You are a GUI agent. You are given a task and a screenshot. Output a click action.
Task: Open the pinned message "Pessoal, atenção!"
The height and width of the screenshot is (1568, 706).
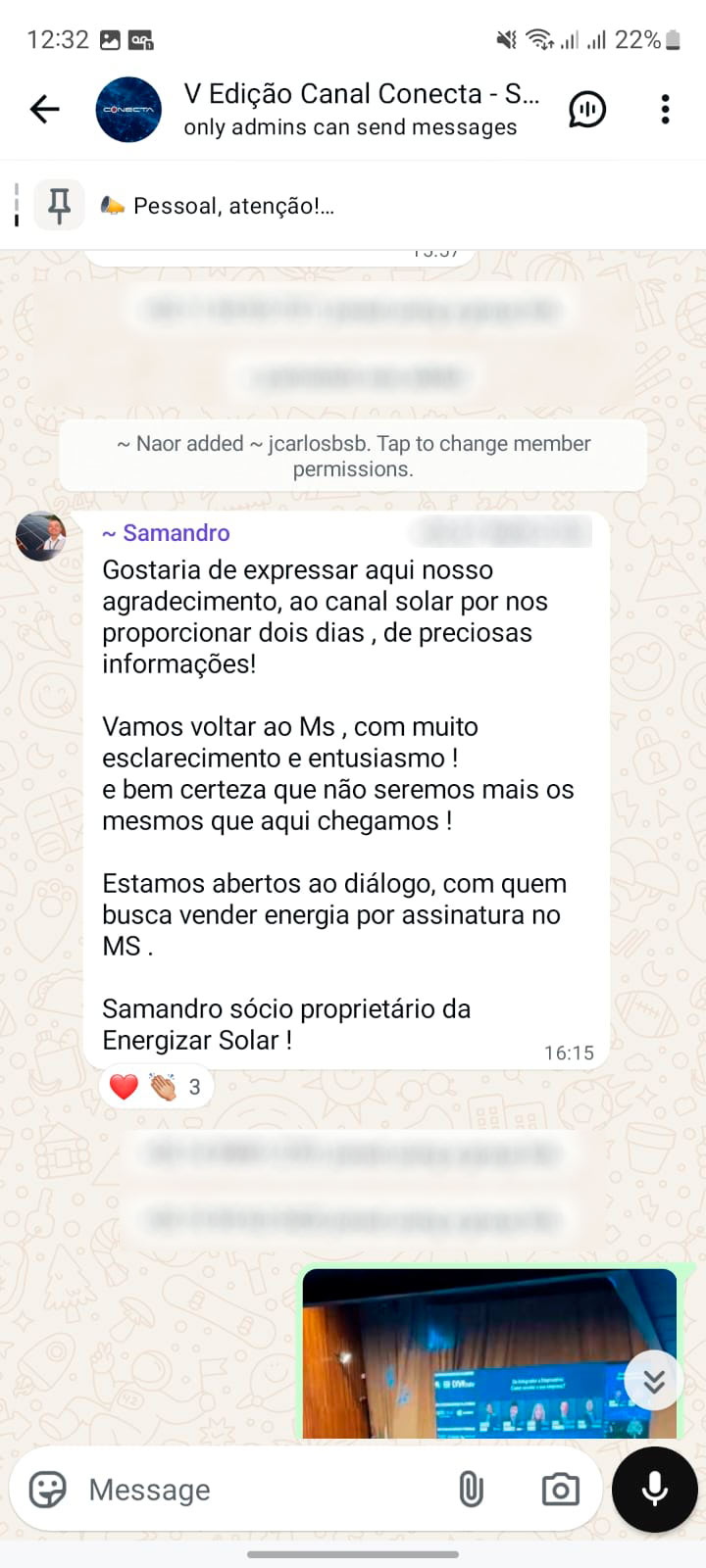coord(233,206)
